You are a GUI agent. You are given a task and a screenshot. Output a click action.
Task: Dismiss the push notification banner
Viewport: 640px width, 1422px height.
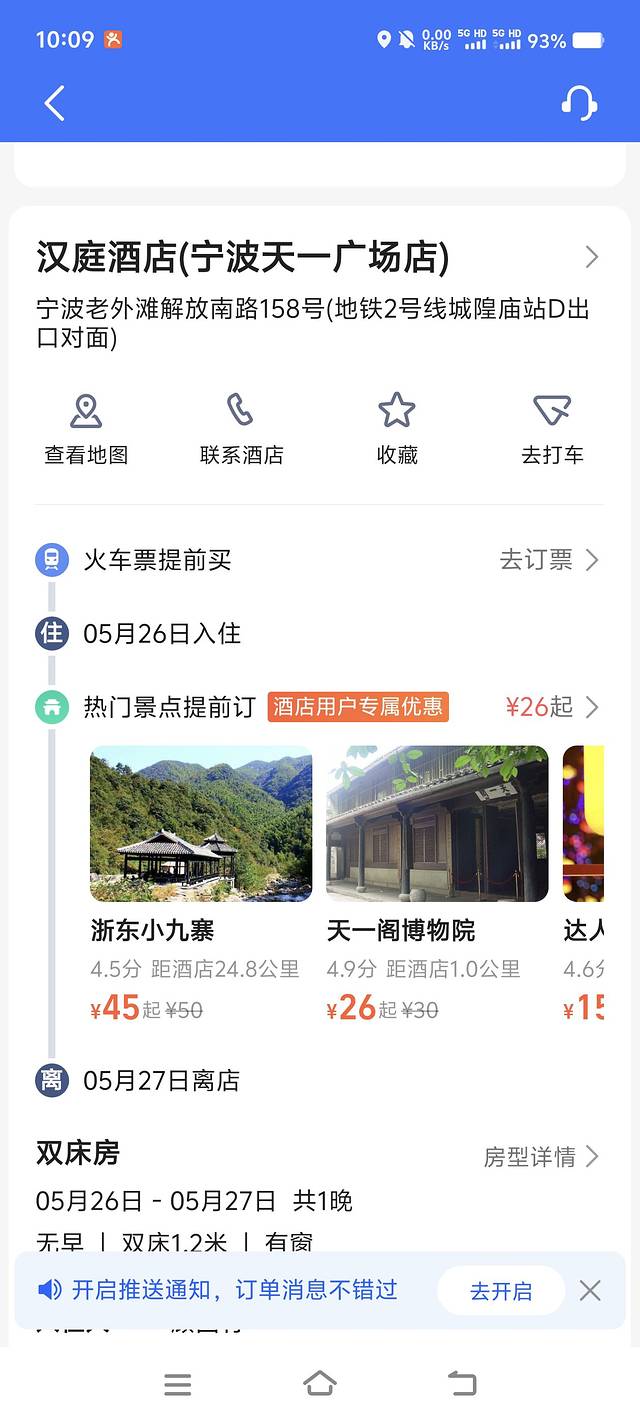[x=590, y=1291]
